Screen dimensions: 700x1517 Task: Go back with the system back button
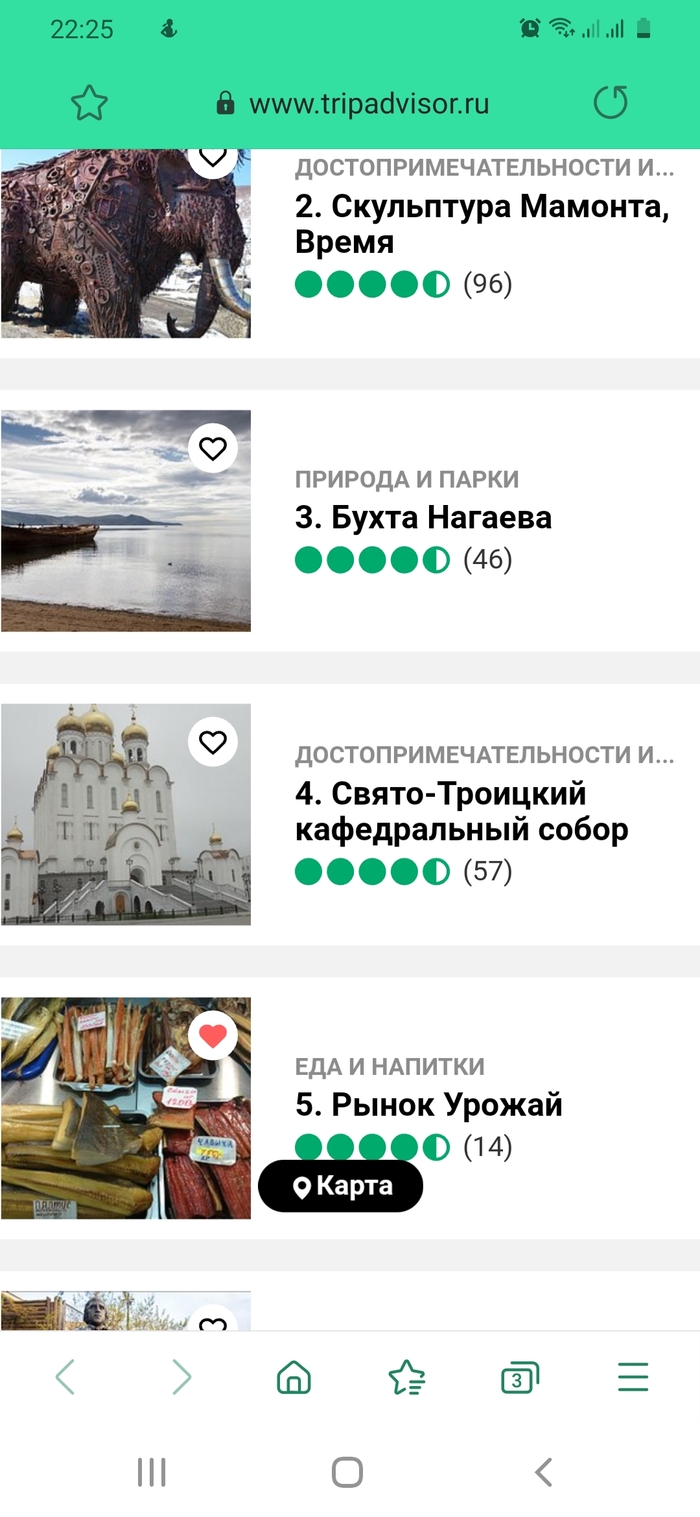543,1472
